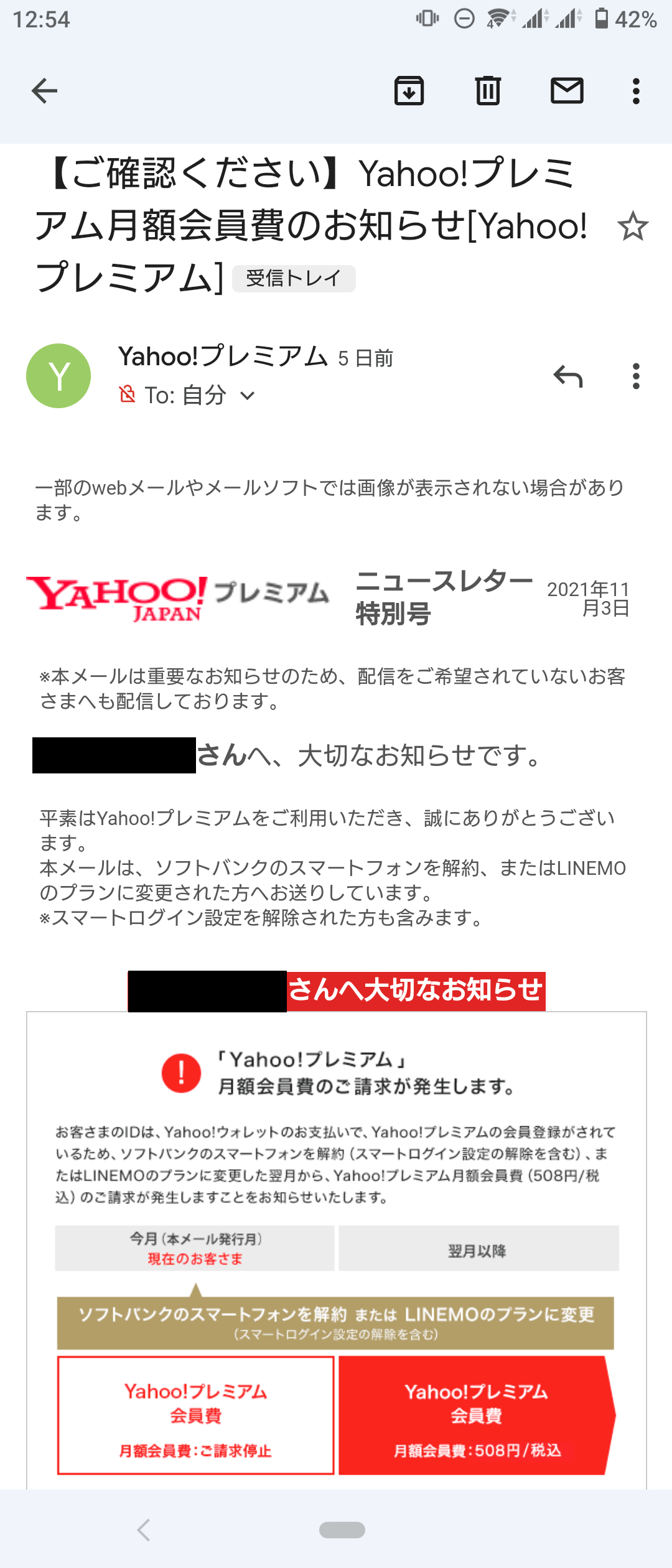672x1568 pixels.
Task: Open the top app bar overflow menu
Action: coord(635,91)
